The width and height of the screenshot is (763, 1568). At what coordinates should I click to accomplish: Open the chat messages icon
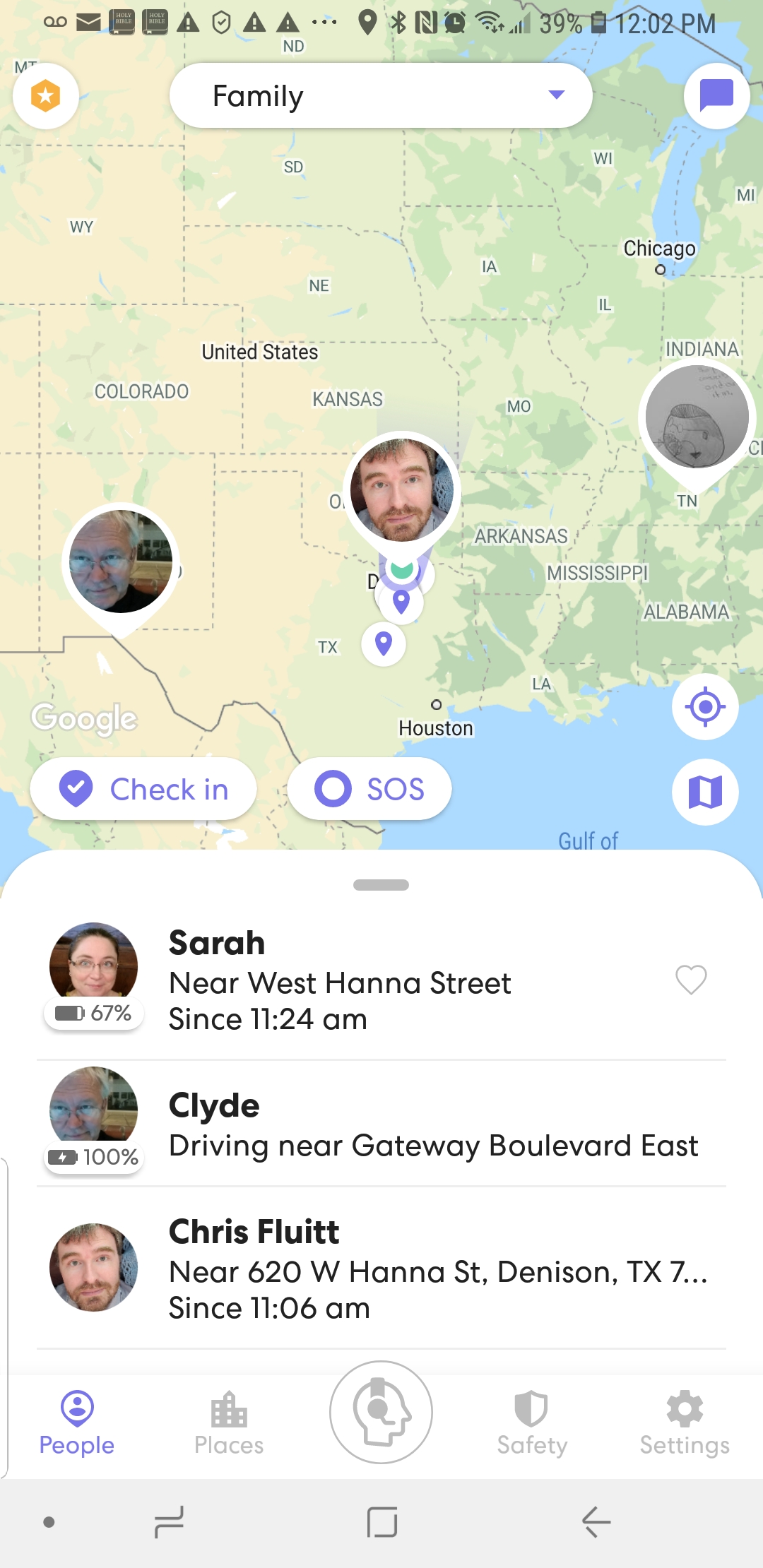(716, 95)
